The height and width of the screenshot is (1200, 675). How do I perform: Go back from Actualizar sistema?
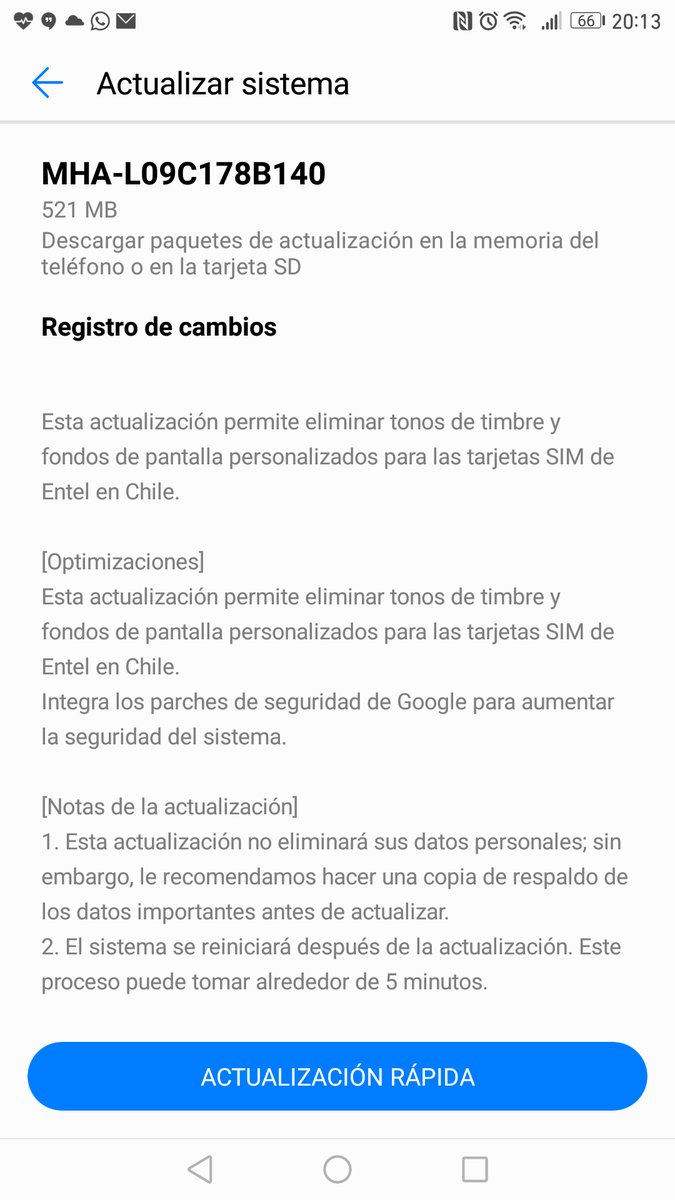pyautogui.click(x=47, y=83)
